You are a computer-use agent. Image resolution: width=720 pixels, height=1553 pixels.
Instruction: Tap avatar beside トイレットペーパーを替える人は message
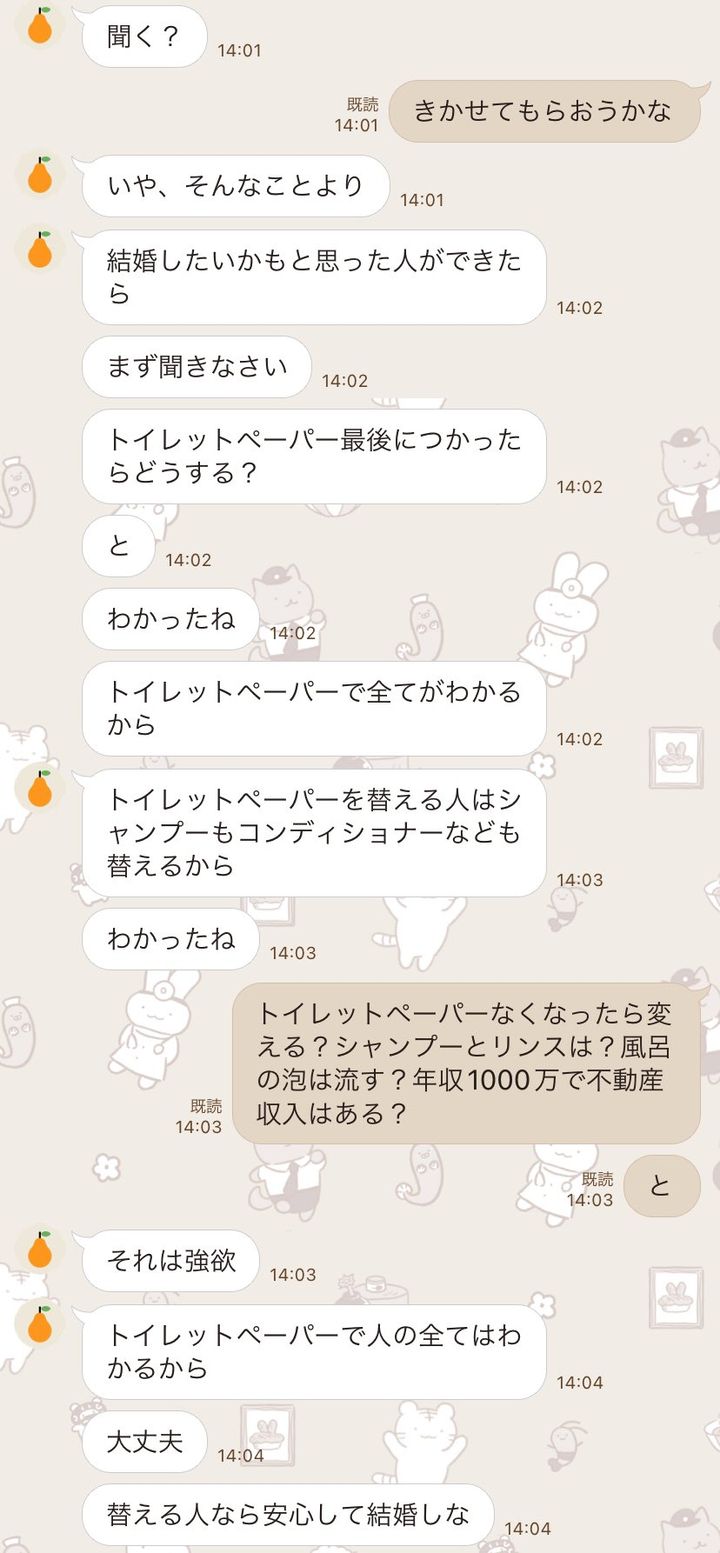tap(40, 788)
